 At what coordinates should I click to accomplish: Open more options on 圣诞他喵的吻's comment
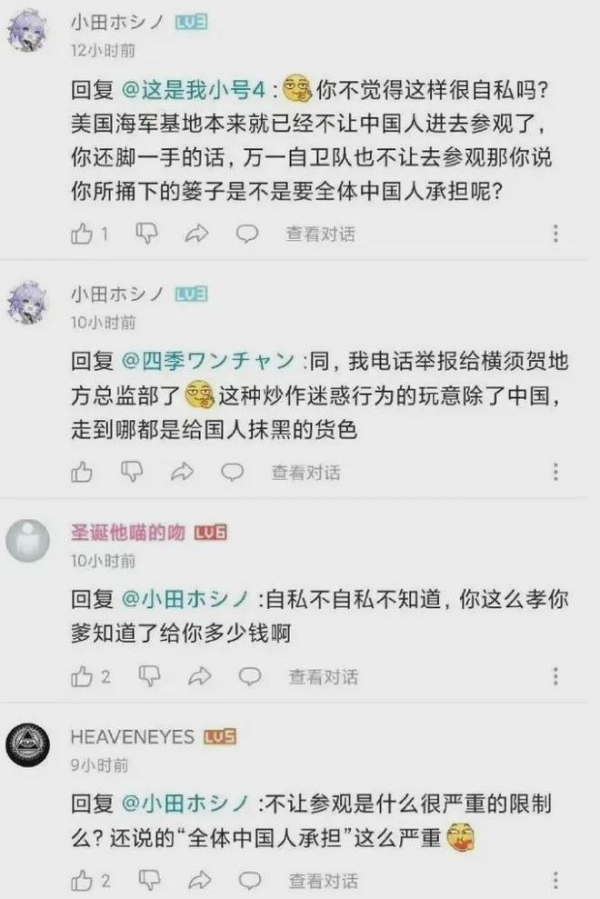pos(555,677)
